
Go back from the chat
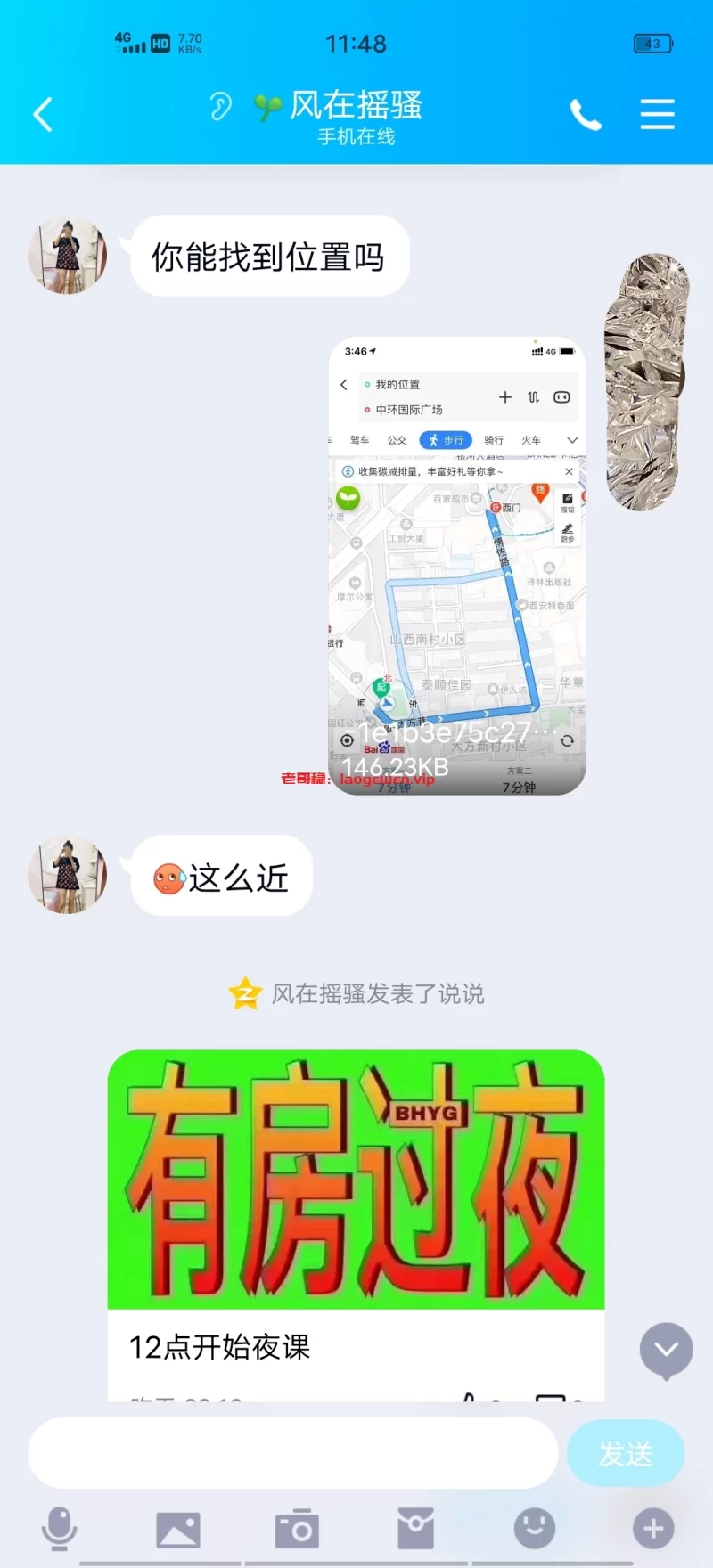click(x=43, y=115)
